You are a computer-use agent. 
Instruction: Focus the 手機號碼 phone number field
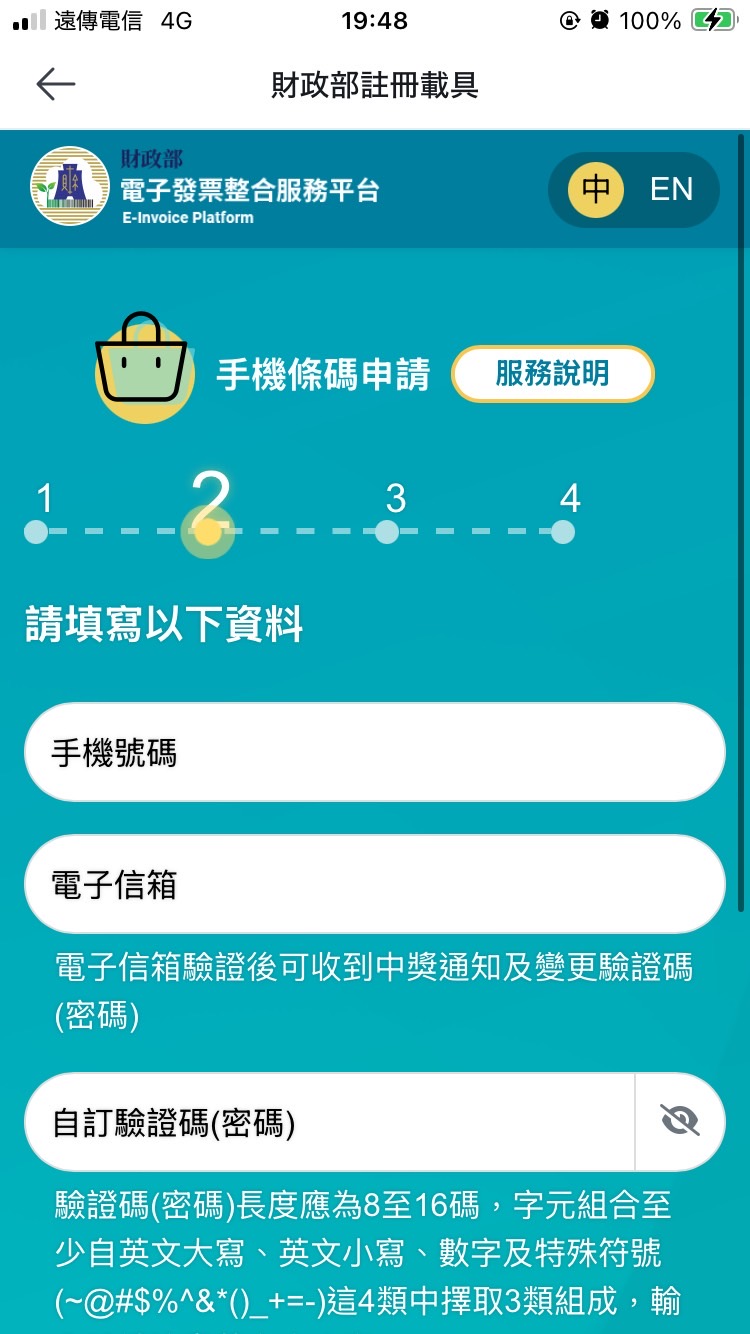(374, 752)
